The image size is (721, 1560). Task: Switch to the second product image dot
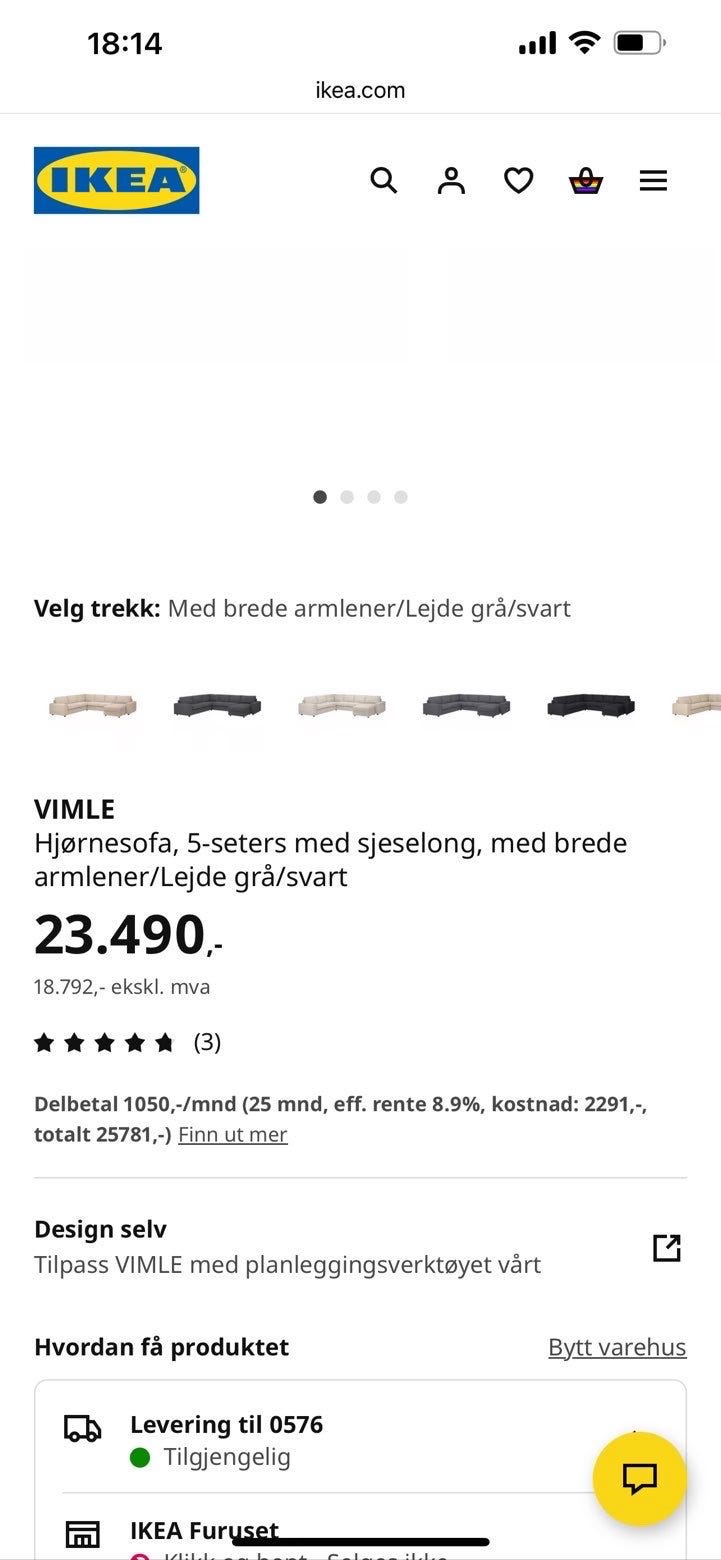pyautogui.click(x=346, y=496)
